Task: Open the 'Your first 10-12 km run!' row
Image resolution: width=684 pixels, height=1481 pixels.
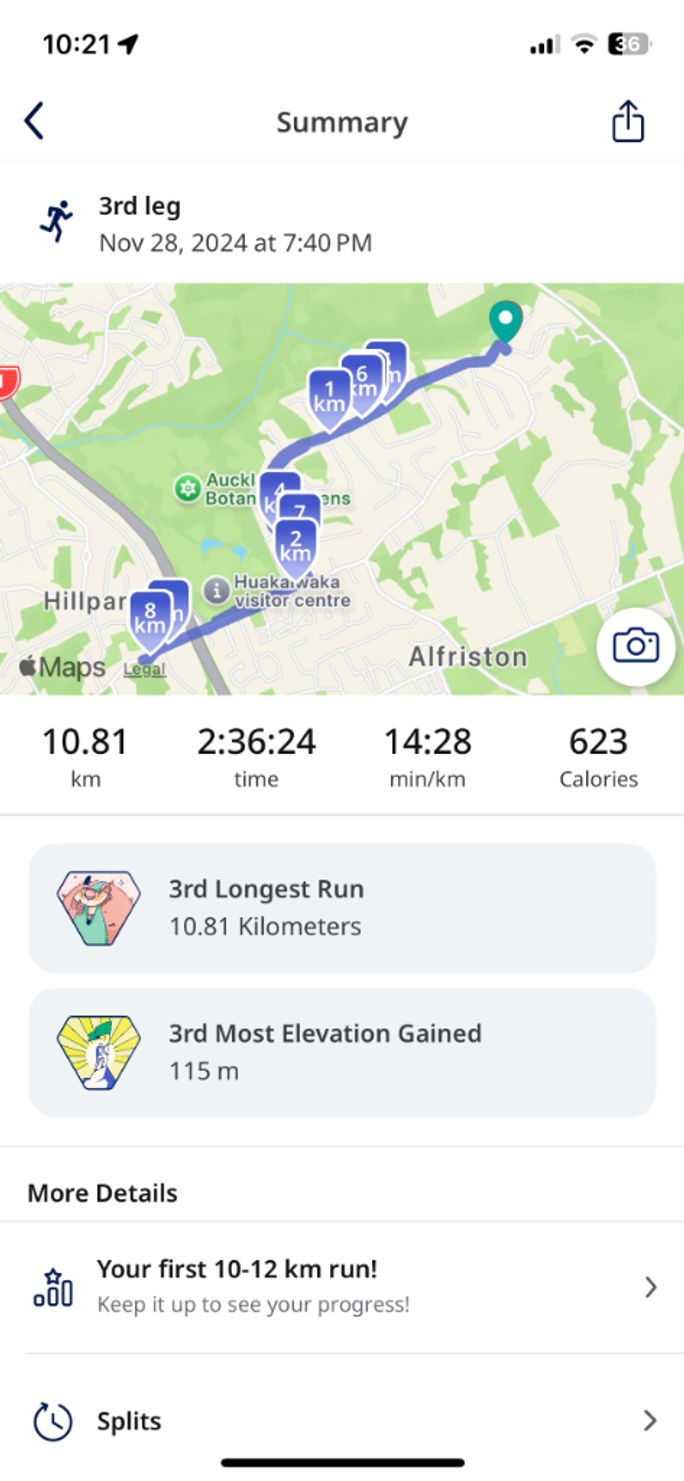Action: 342,1286
